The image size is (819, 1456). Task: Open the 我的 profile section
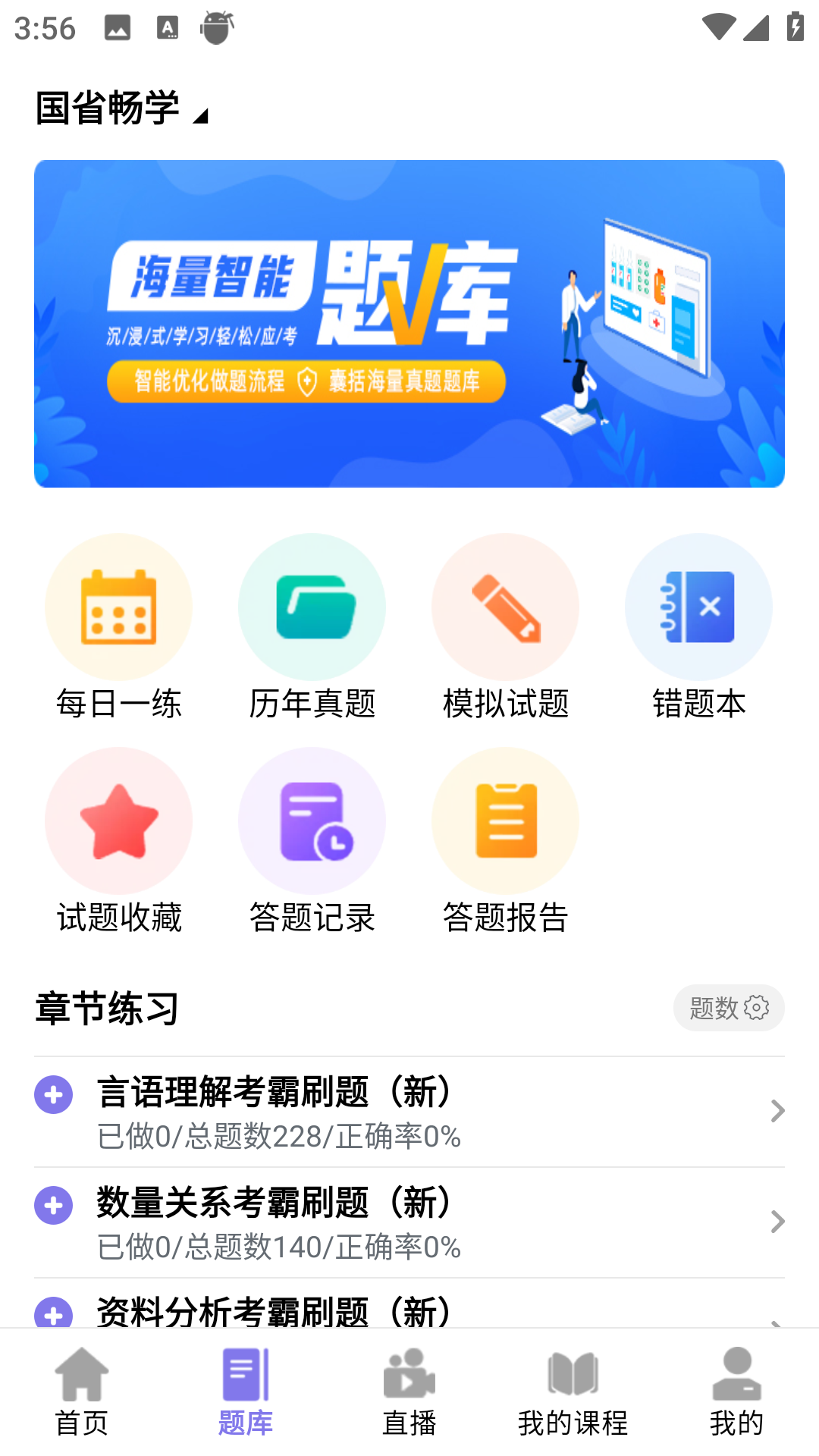click(x=737, y=1395)
